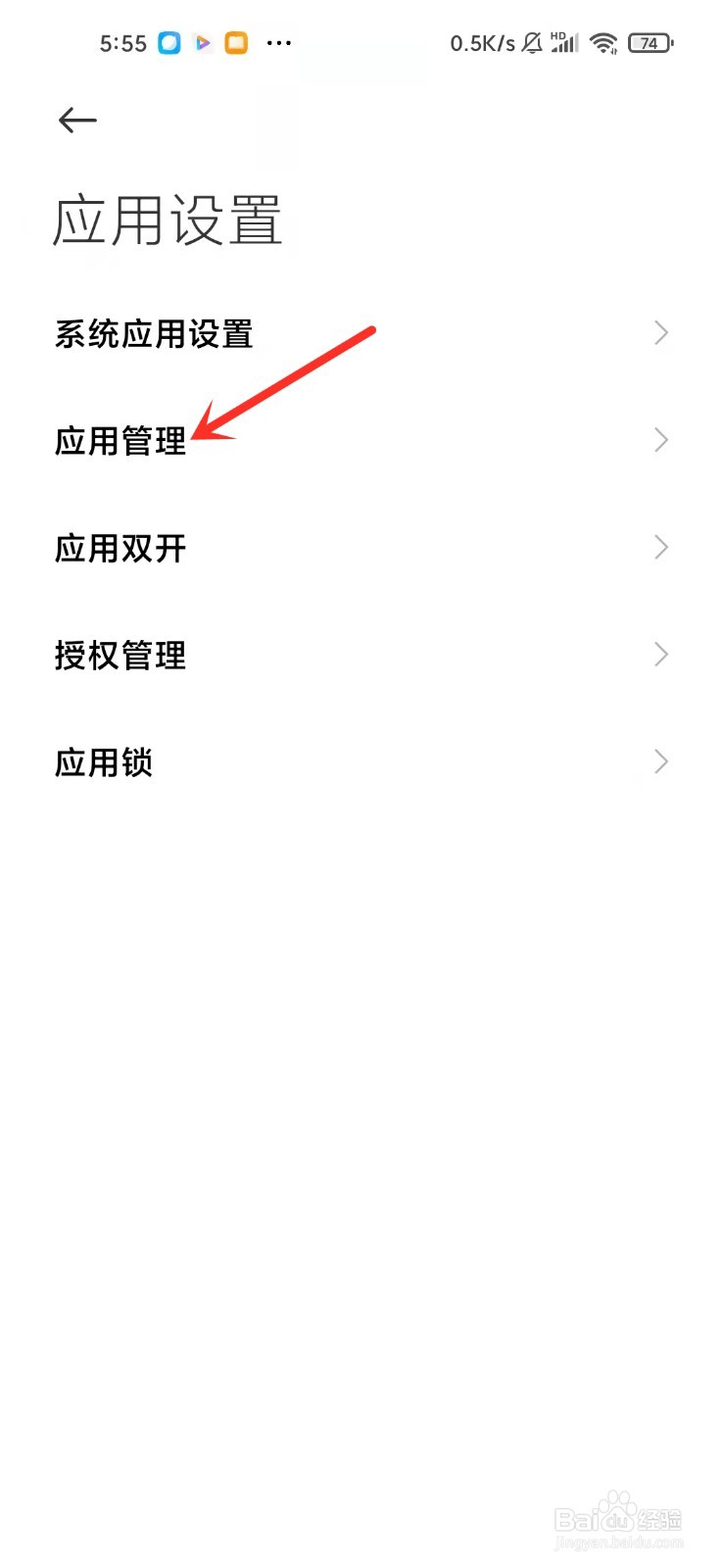723x1568 pixels.
Task: Expand 系统应用设置 via its chevron
Action: (x=660, y=333)
